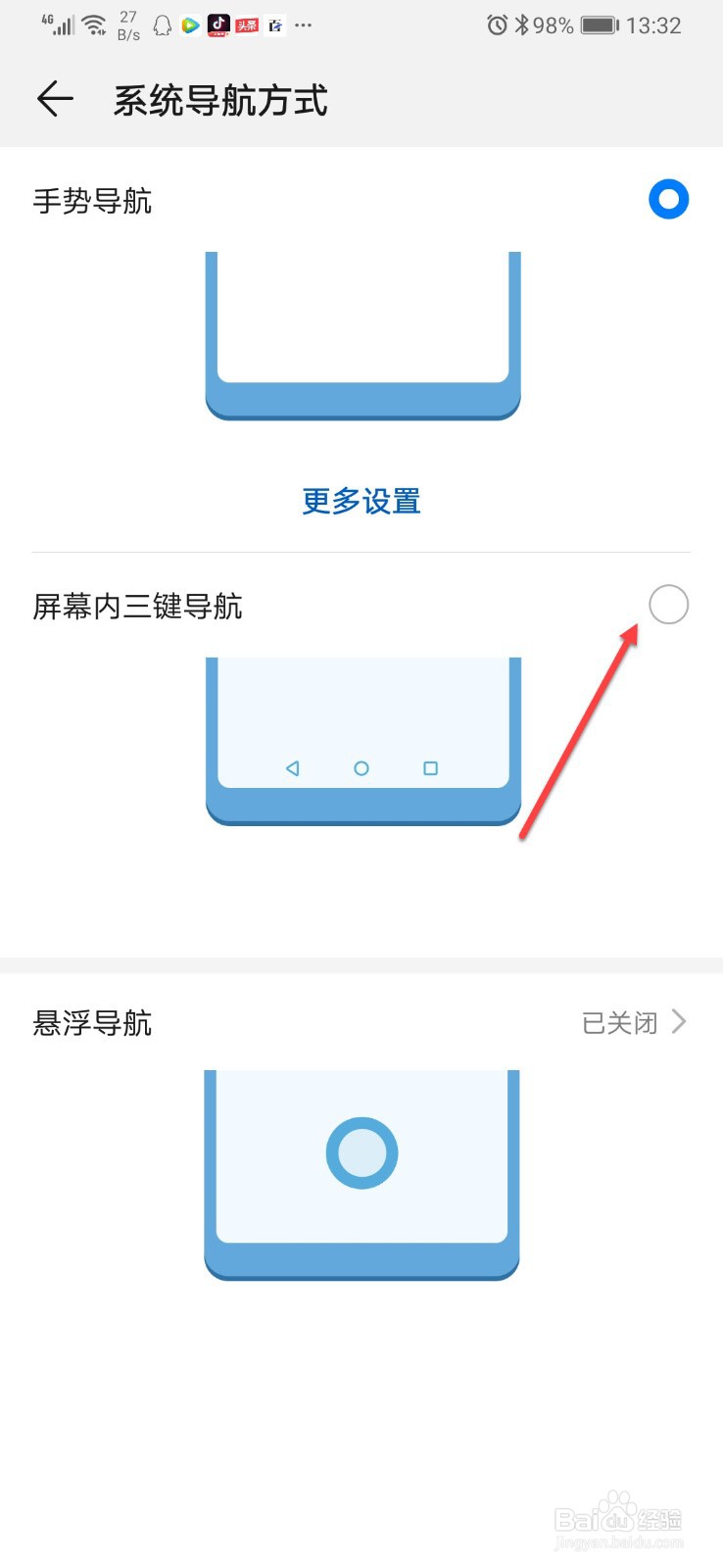
Task: Click the floating navigation dot illustration
Action: pos(361,1151)
